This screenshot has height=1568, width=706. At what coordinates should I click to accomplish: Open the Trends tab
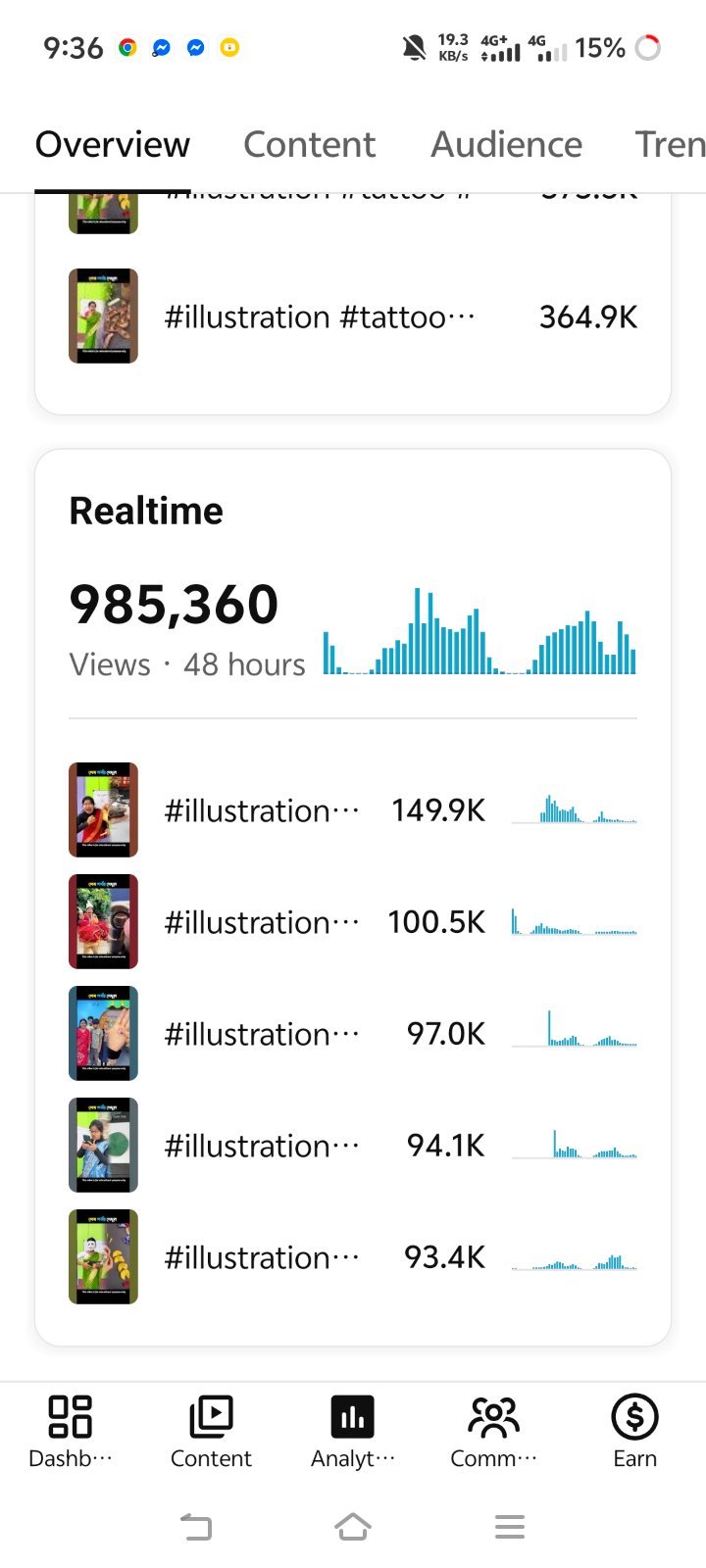[x=671, y=144]
